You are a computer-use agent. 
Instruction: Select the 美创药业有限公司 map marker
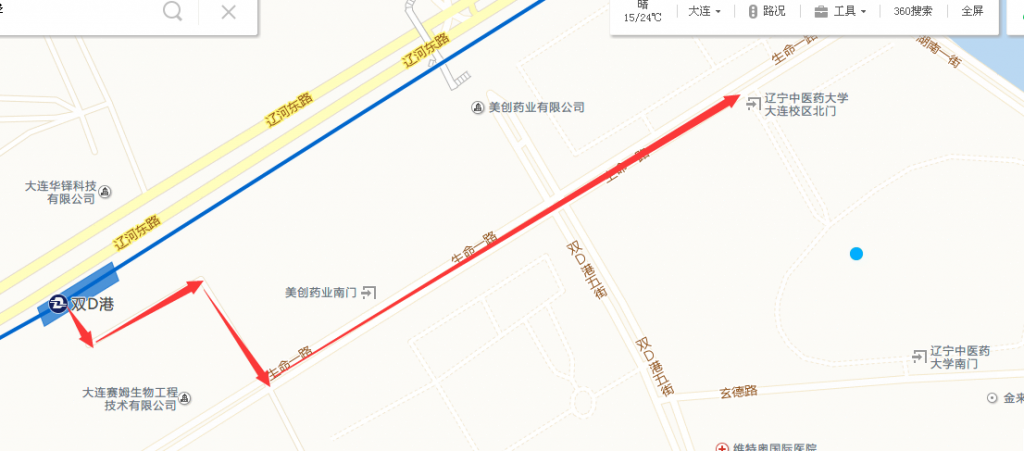(478, 107)
